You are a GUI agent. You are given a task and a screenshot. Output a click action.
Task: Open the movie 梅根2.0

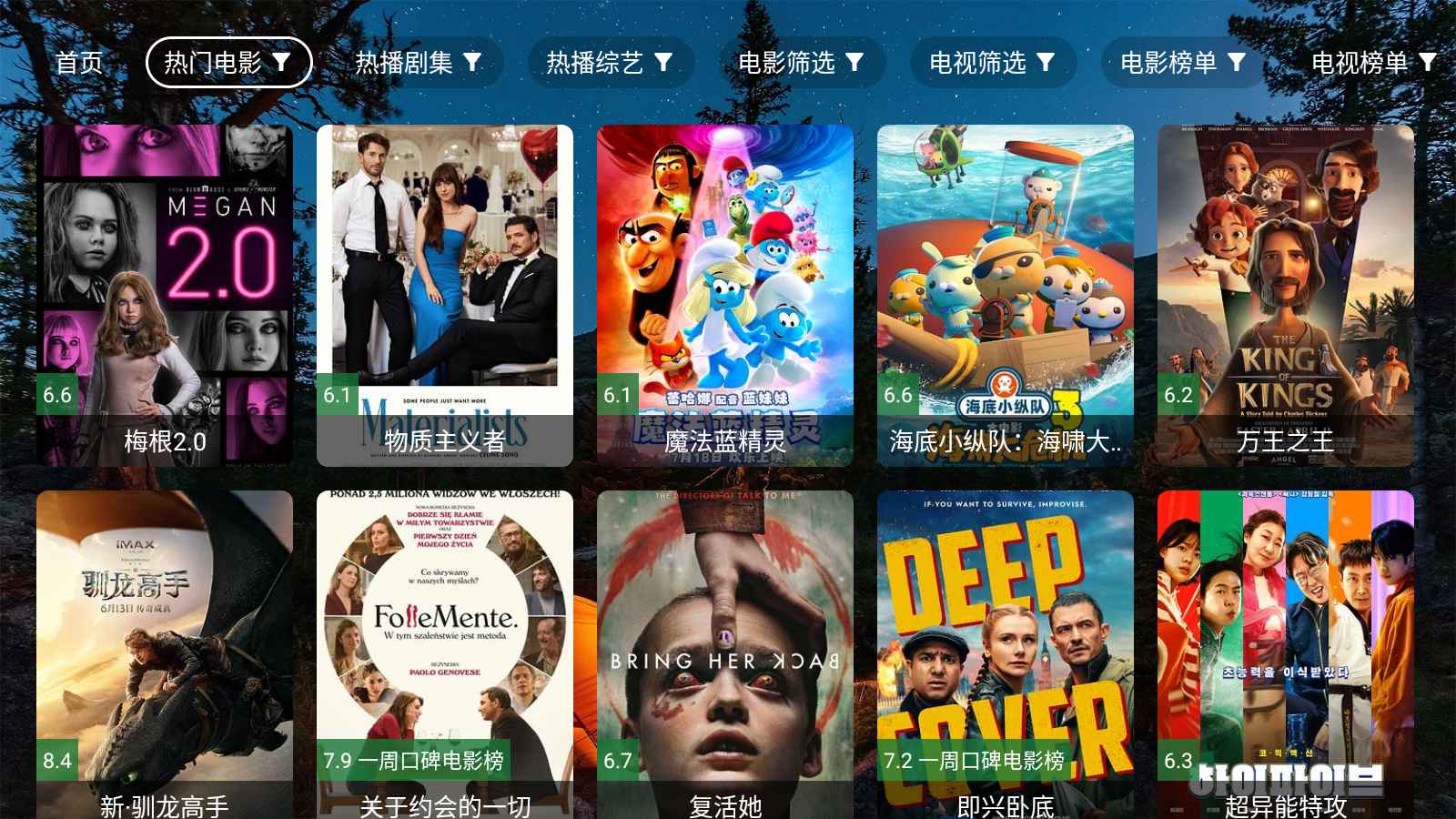tap(165, 295)
